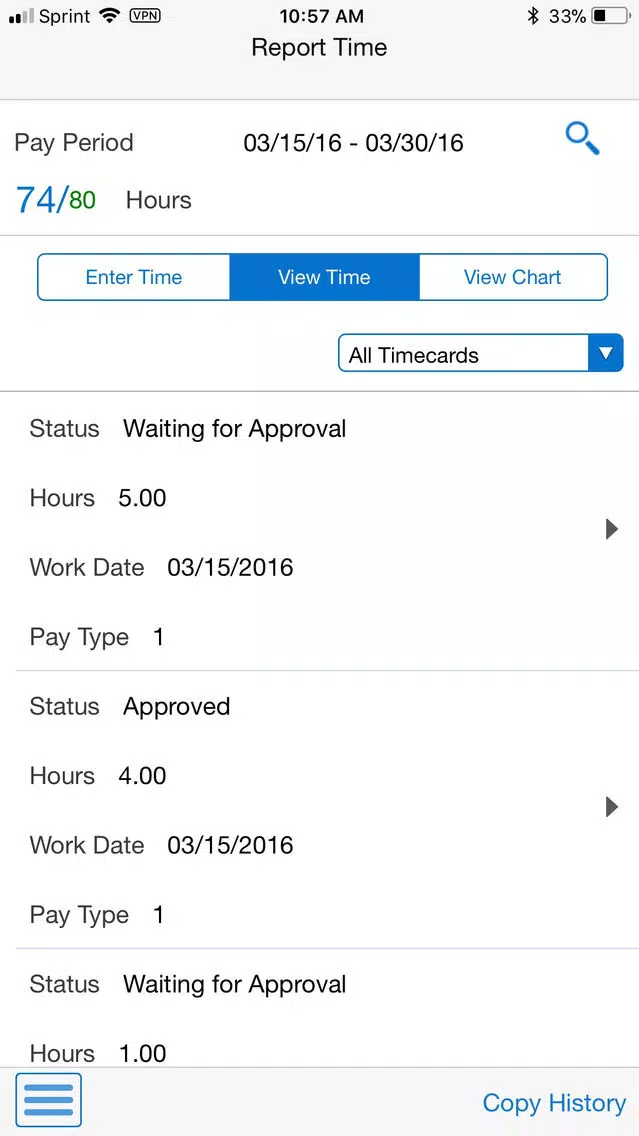The width and height of the screenshot is (639, 1136).
Task: Switch to the Enter Time tab
Action: click(x=134, y=277)
